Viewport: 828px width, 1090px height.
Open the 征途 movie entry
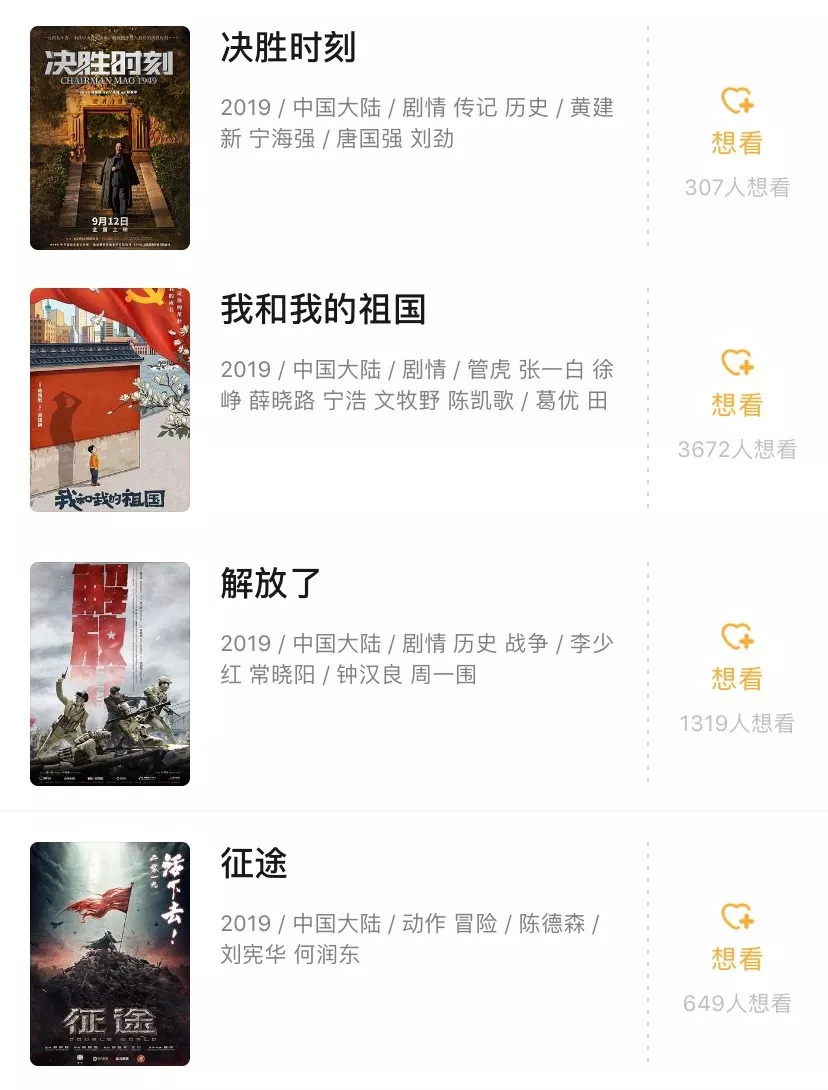[254, 863]
